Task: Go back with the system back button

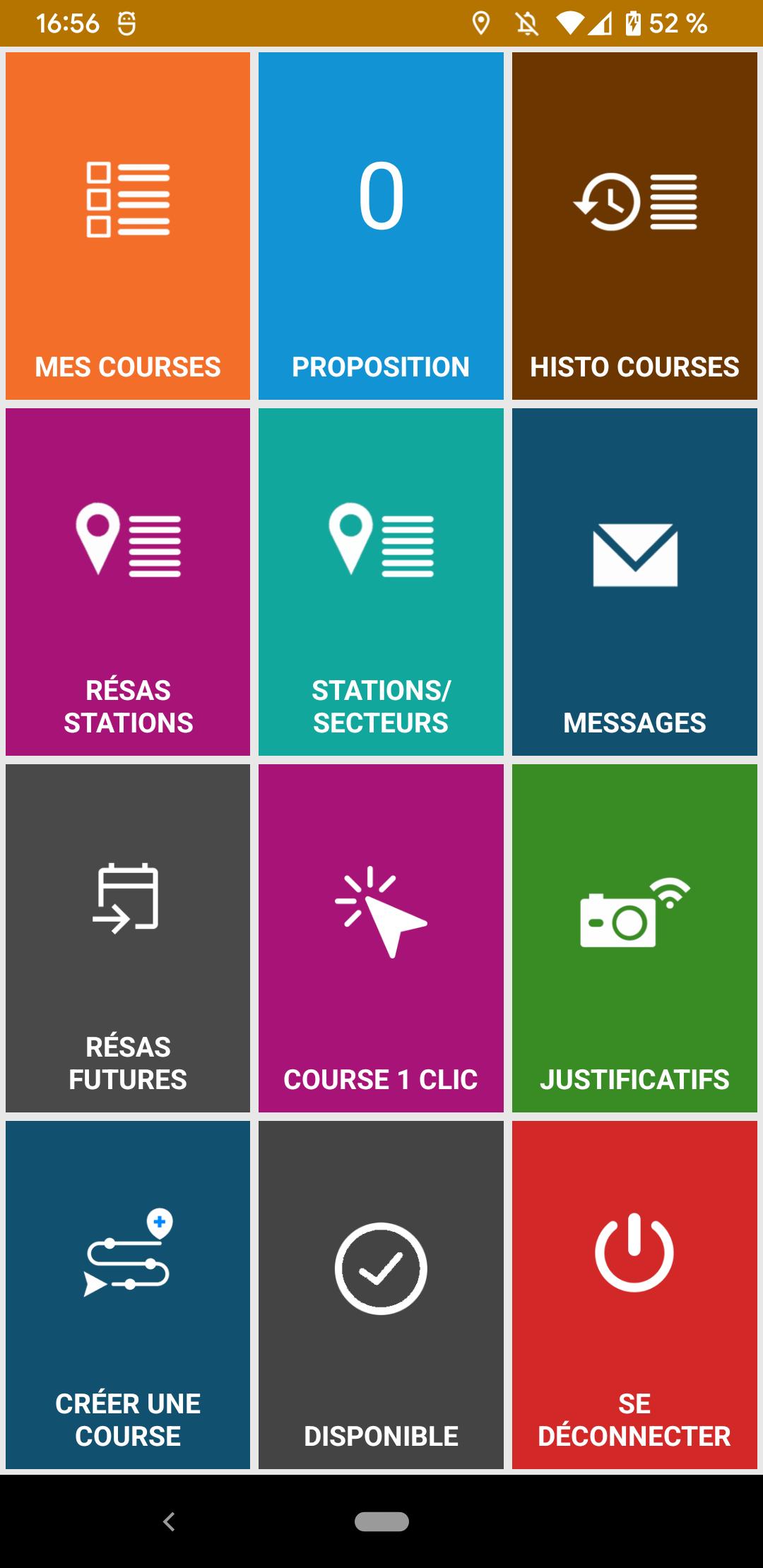Action: point(169,1521)
